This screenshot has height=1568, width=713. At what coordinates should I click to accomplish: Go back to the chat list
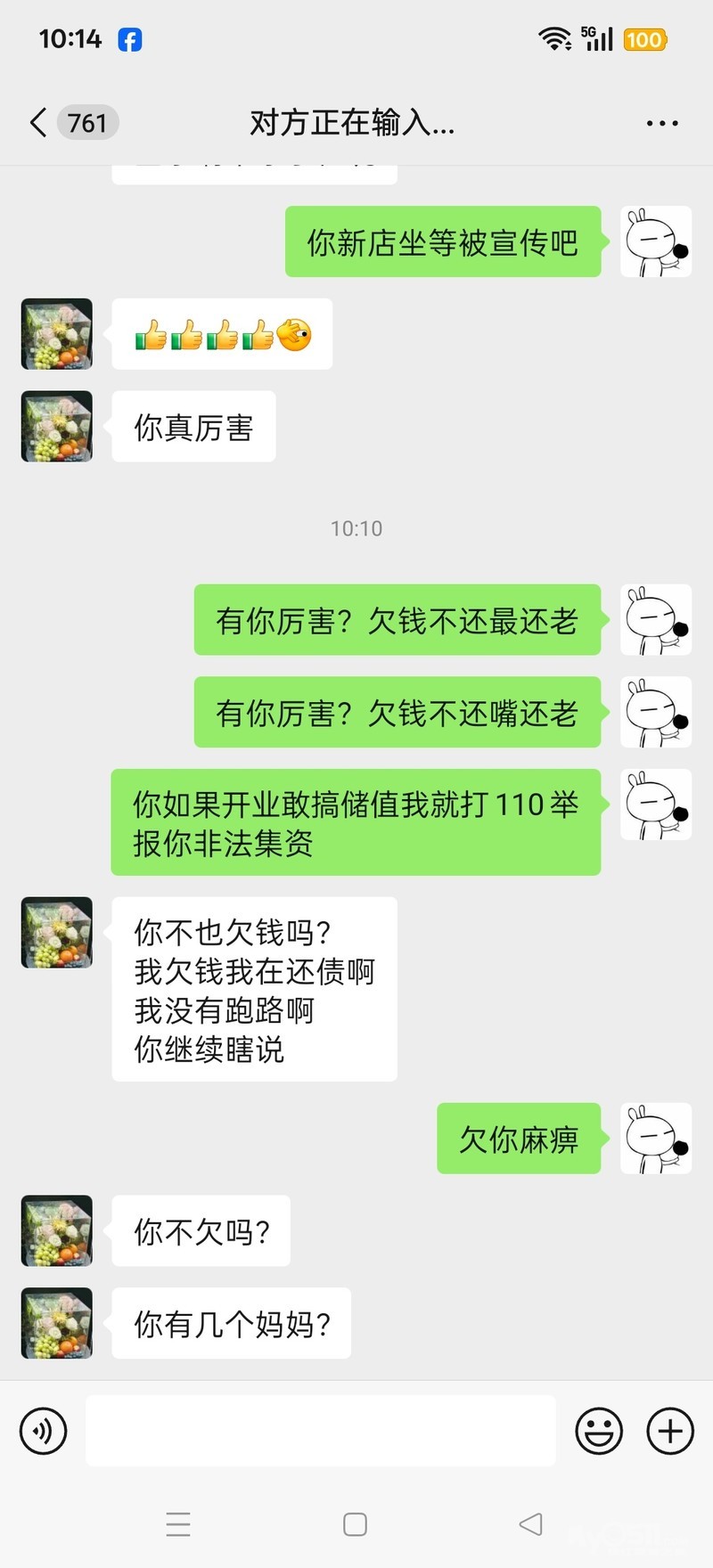39,123
